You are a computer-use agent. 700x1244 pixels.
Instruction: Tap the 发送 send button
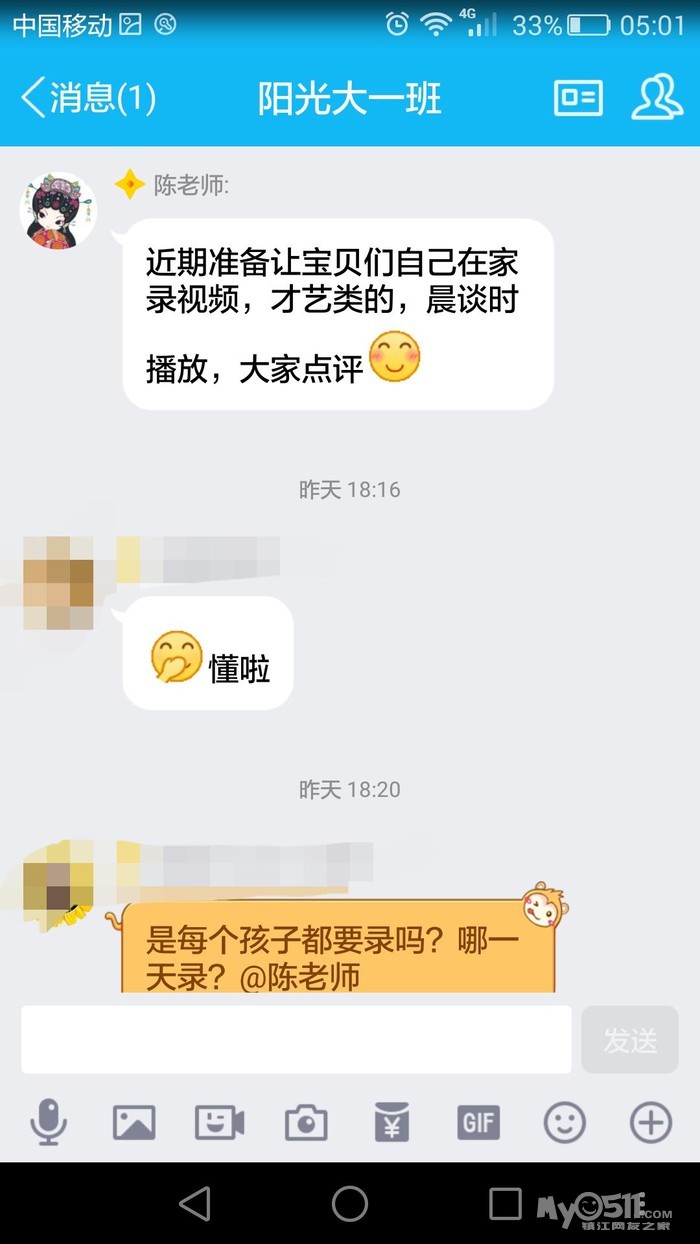[630, 1040]
